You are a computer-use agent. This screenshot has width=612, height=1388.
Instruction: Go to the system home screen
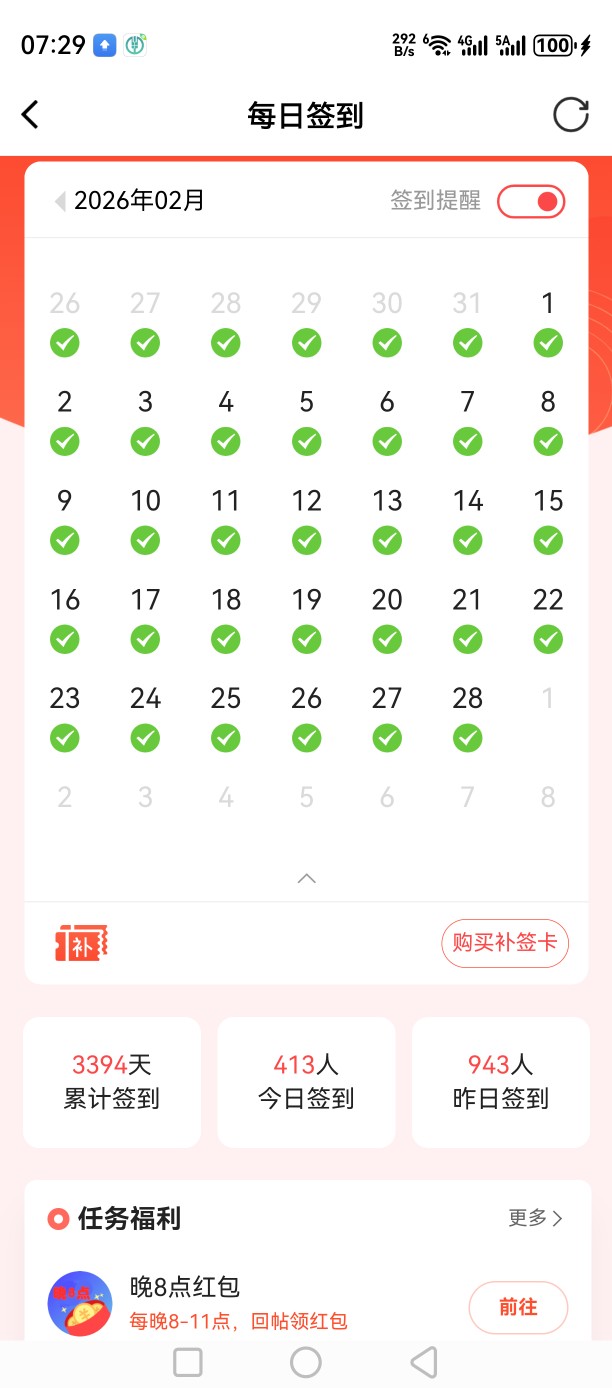(x=306, y=1362)
